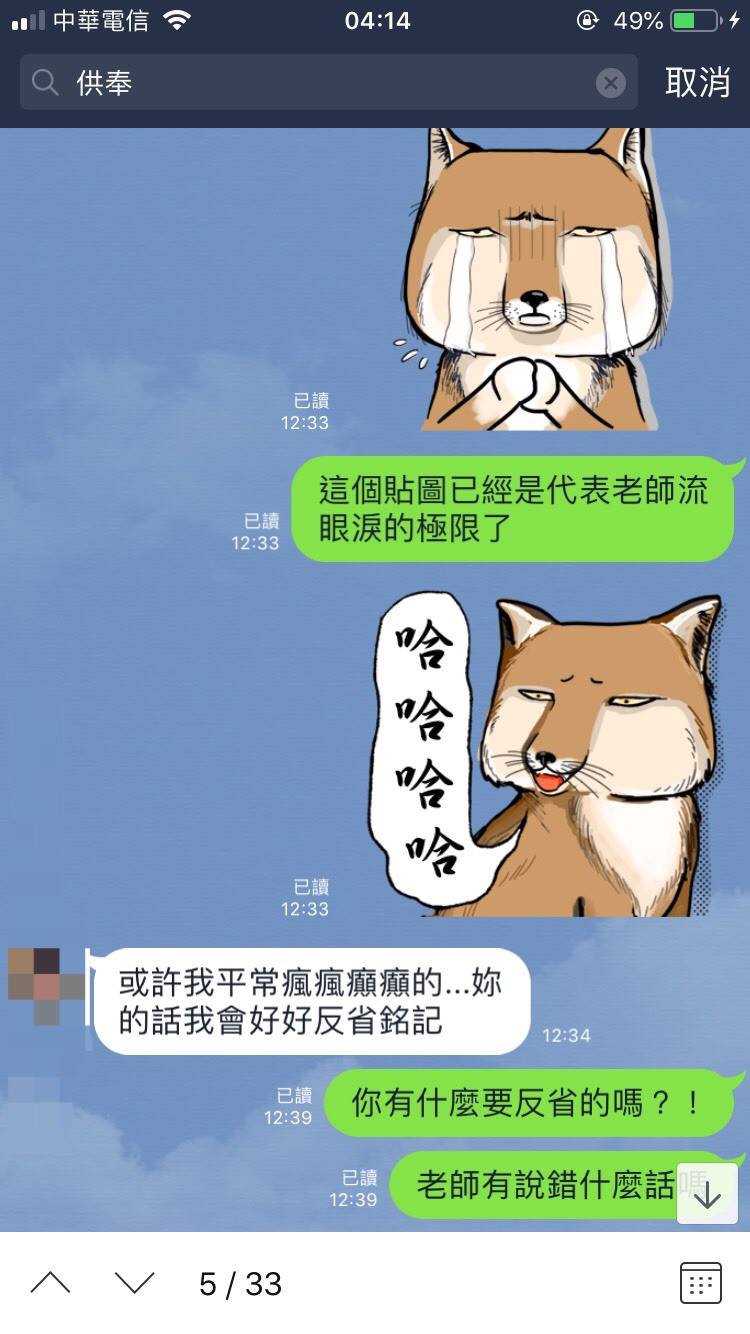Viewport: 750px width, 1334px height.
Task: Go to the previous search result
Action: (x=50, y=1283)
